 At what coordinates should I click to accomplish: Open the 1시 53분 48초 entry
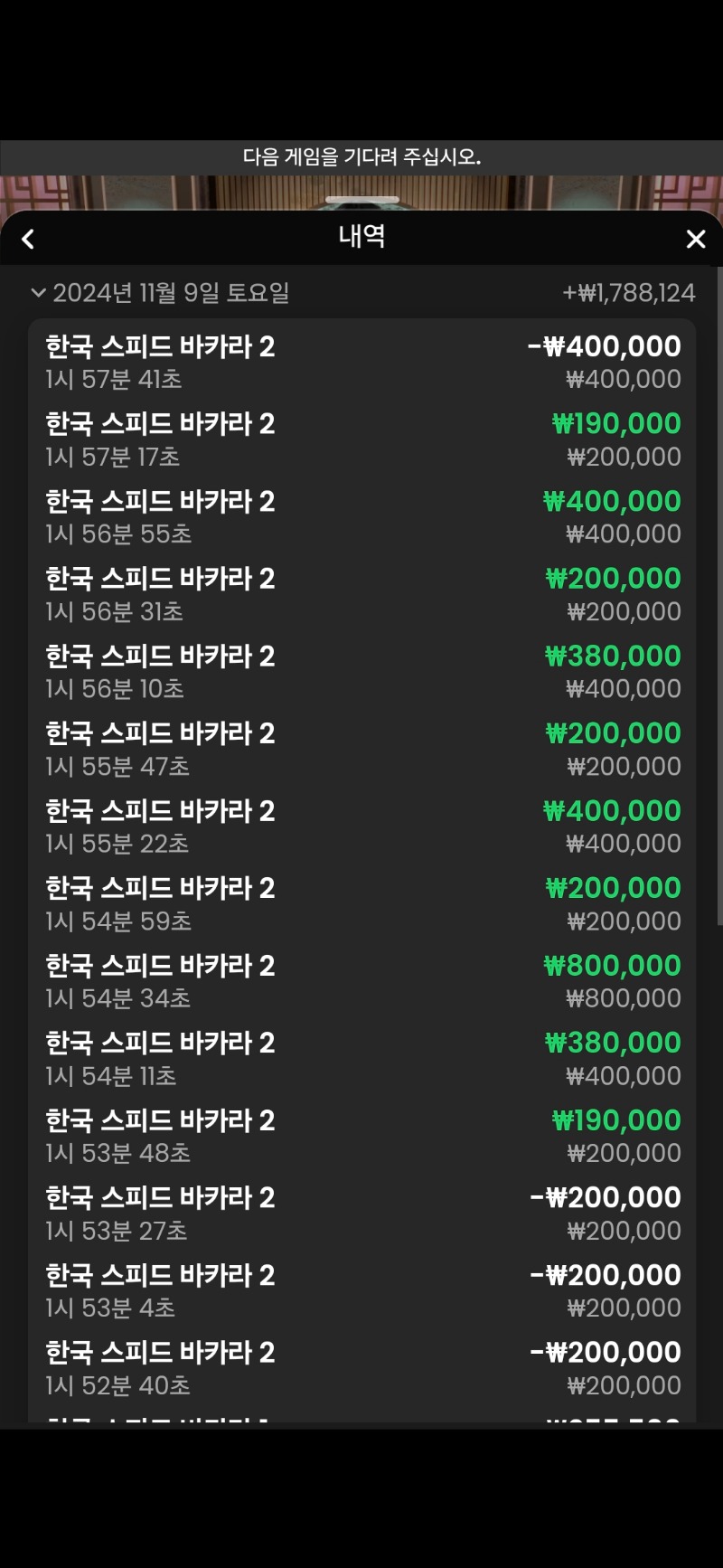point(362,1136)
